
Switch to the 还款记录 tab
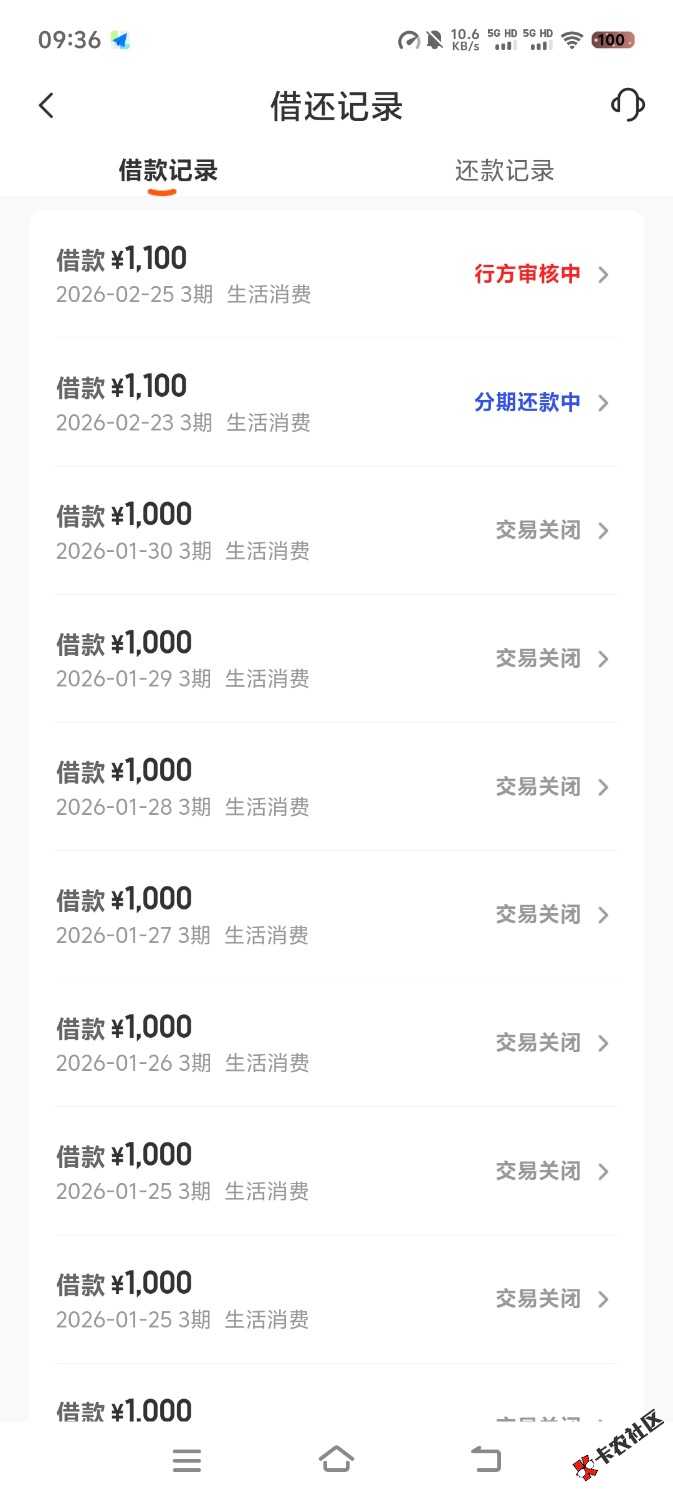click(x=504, y=171)
